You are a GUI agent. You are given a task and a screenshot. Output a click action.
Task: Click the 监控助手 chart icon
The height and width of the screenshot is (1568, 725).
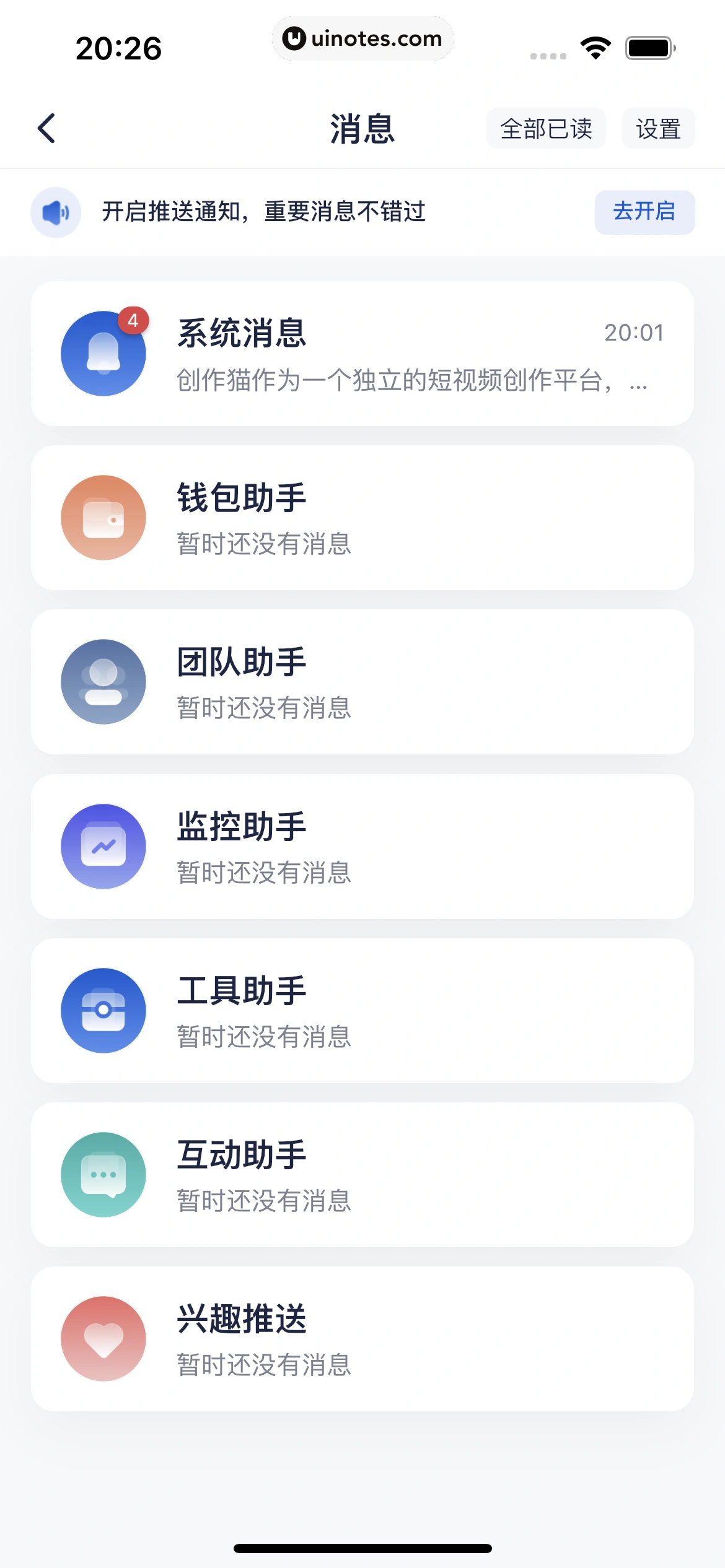[x=103, y=847]
